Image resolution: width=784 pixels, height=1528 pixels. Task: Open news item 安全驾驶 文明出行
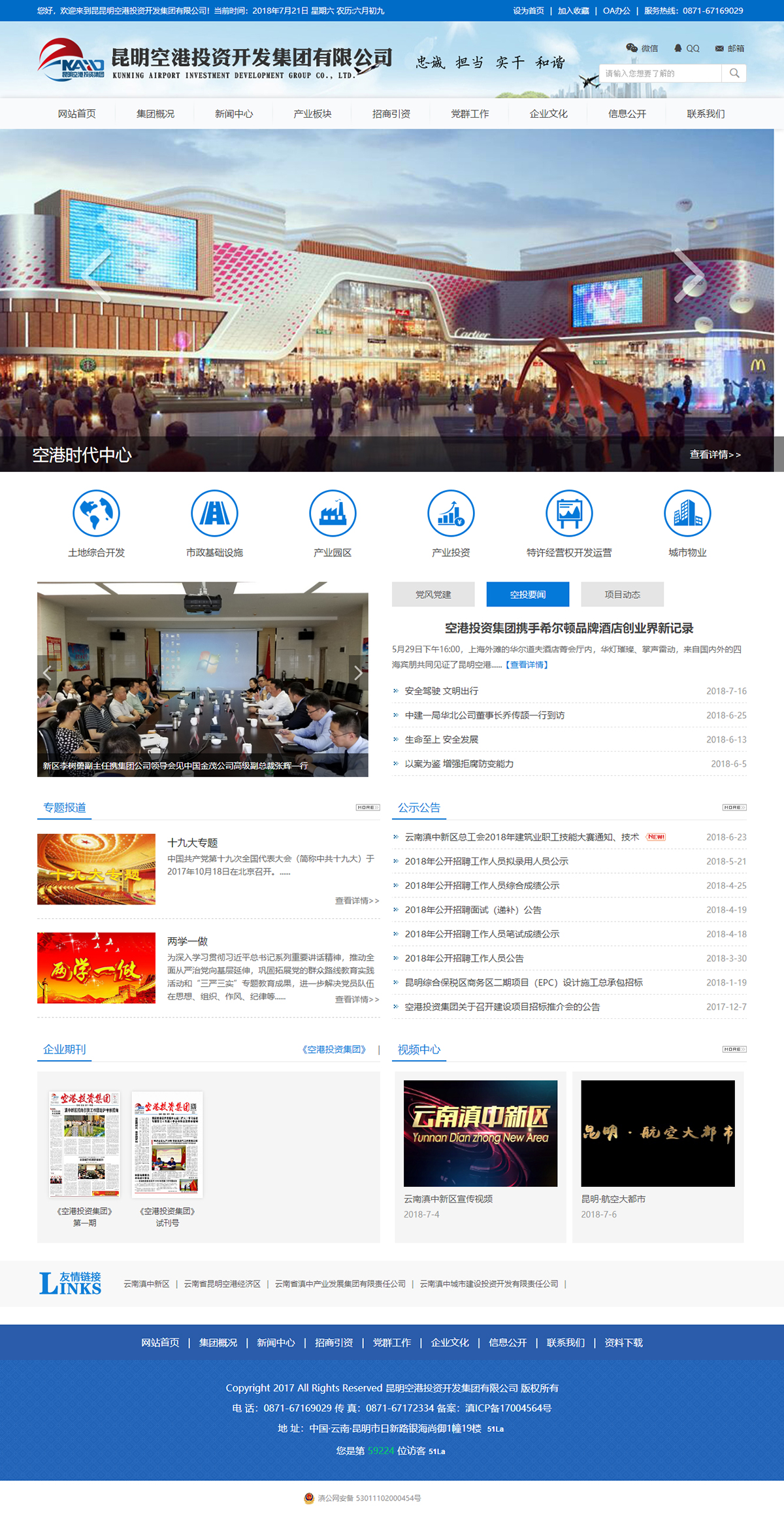[x=442, y=691]
